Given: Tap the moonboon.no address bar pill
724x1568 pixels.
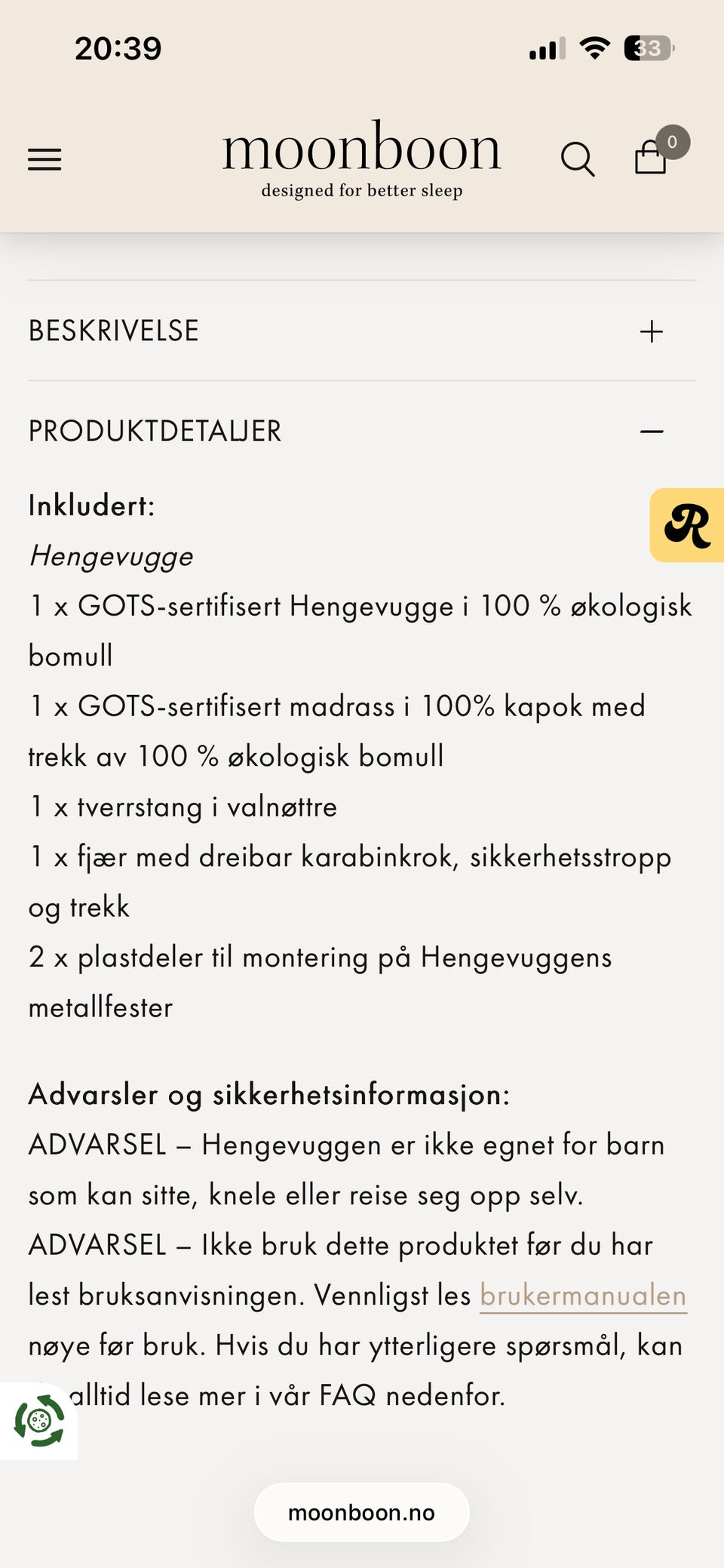Looking at the screenshot, I should (362, 1511).
